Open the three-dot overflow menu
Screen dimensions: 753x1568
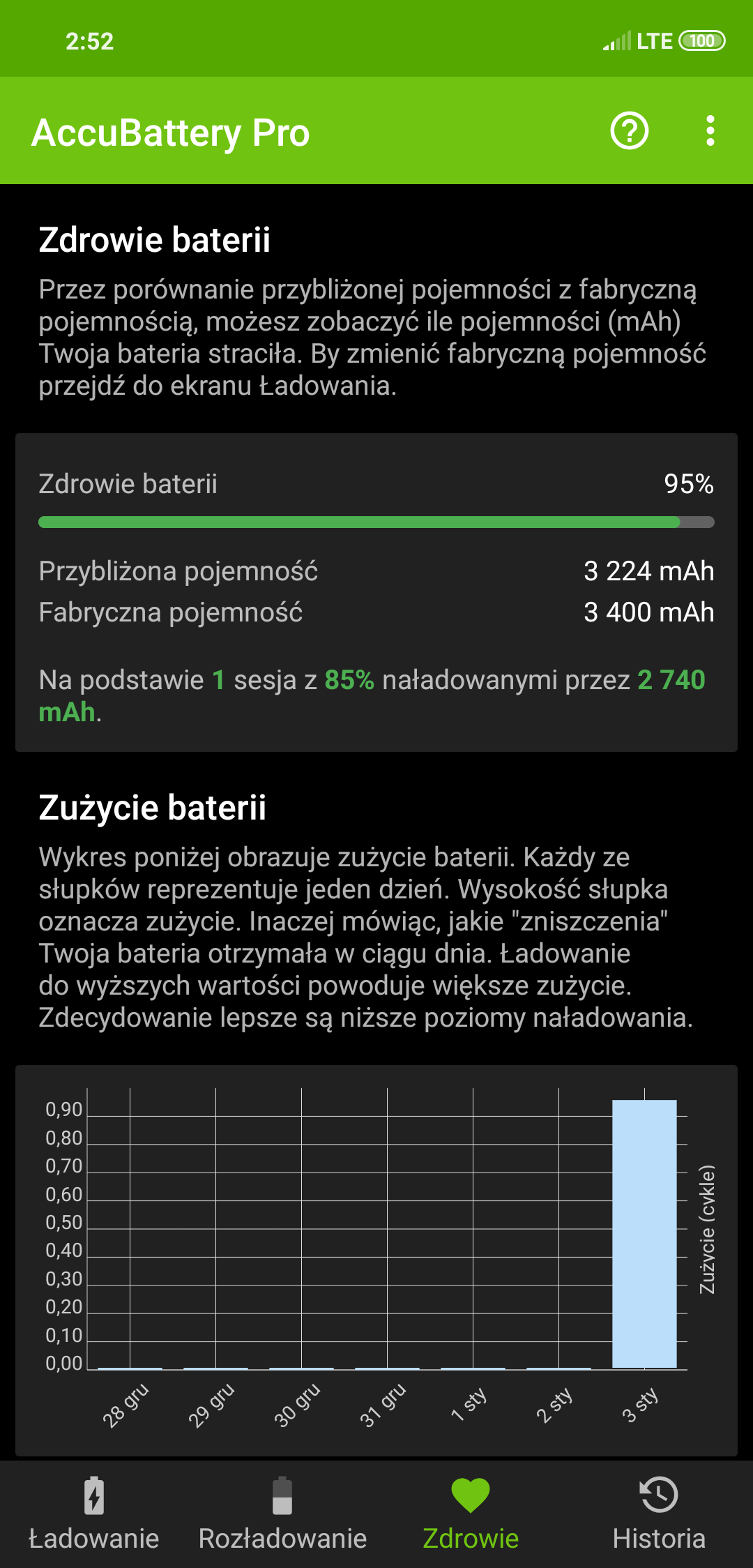[x=710, y=130]
